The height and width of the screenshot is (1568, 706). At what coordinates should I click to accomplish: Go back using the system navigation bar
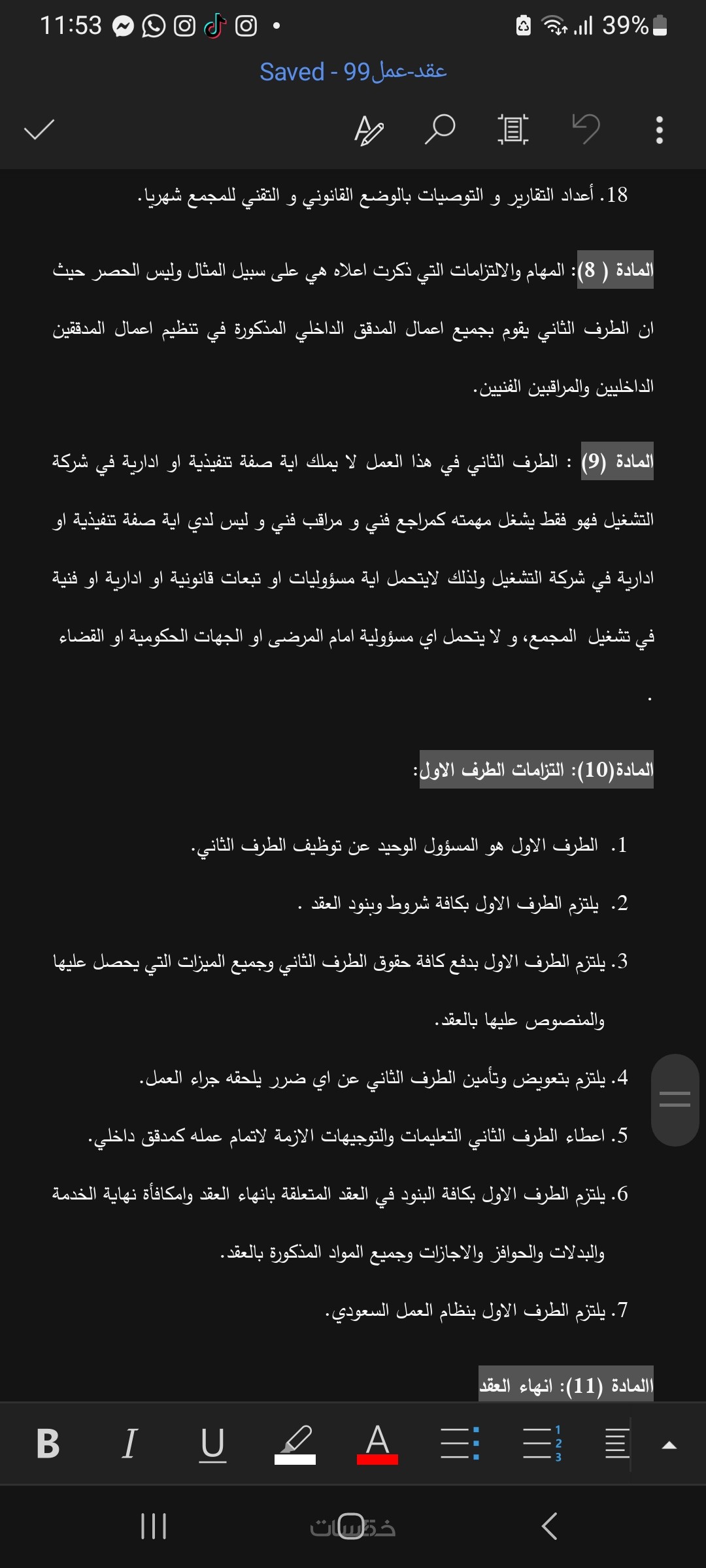click(550, 1526)
